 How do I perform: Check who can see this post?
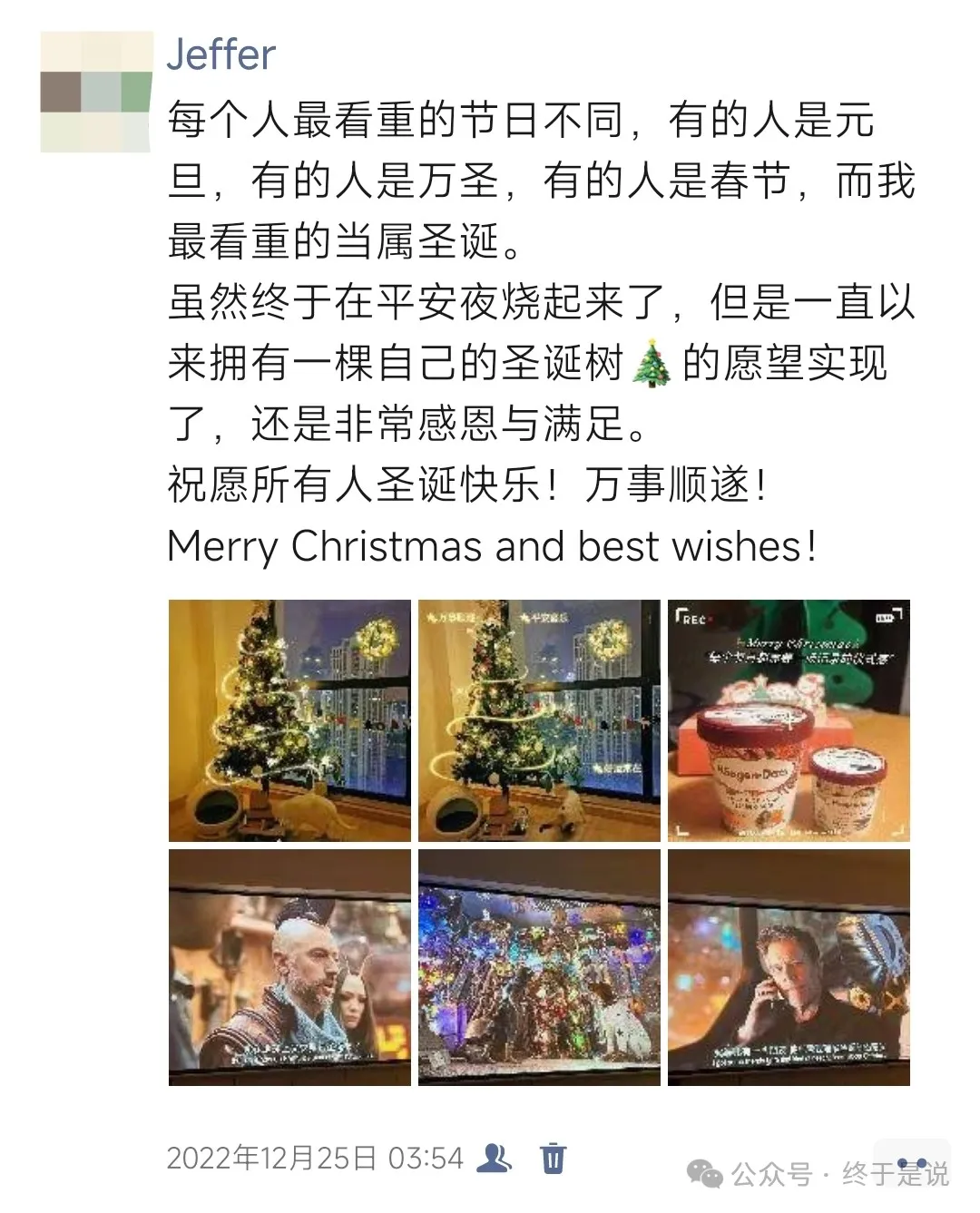(495, 1158)
